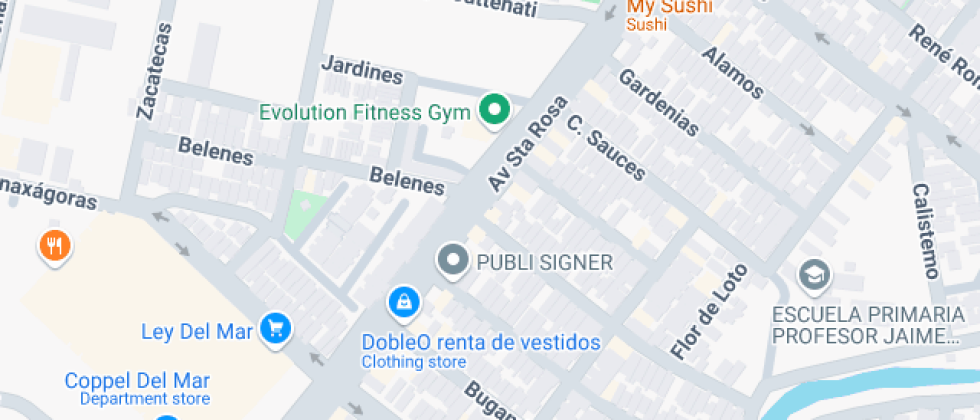Select the PUBLI SIGNER location marker

pyautogui.click(x=454, y=261)
